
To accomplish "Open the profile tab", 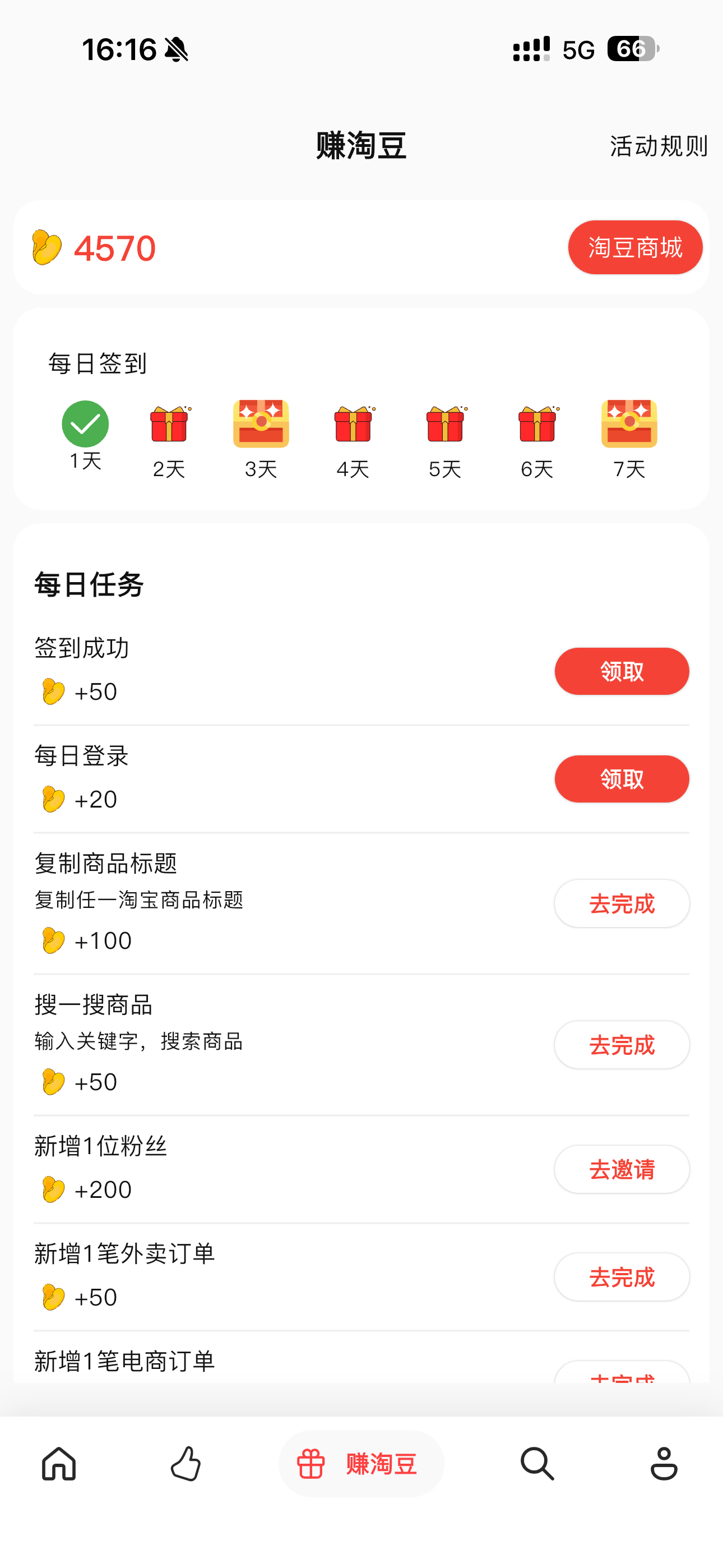I will click(x=664, y=1463).
